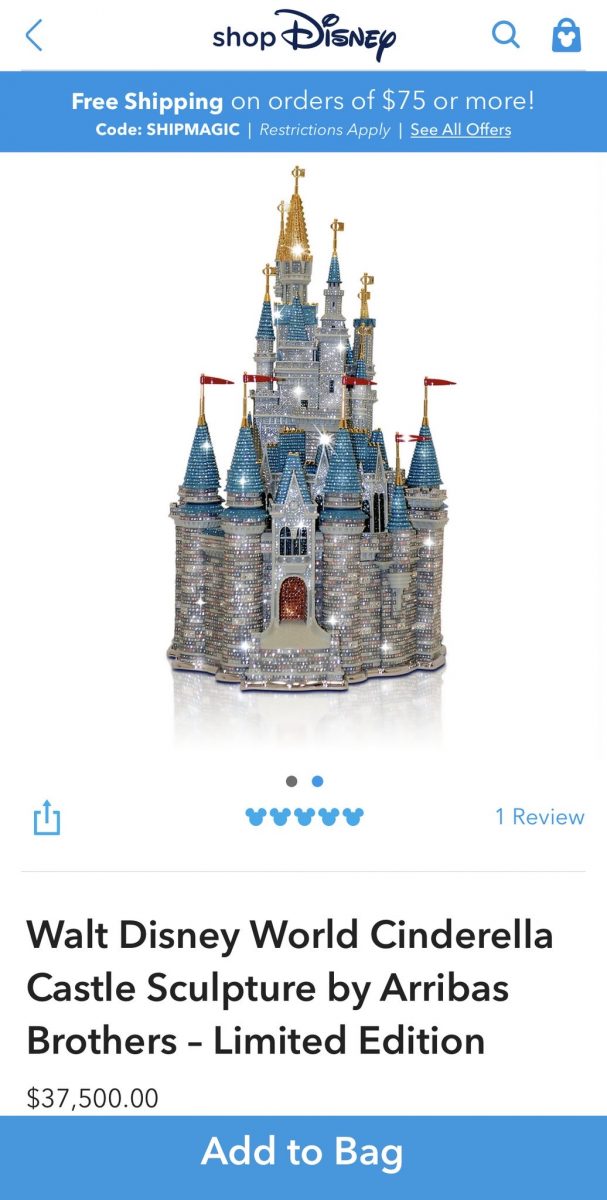
Task: Tap the See All Offers link
Action: [x=461, y=130]
